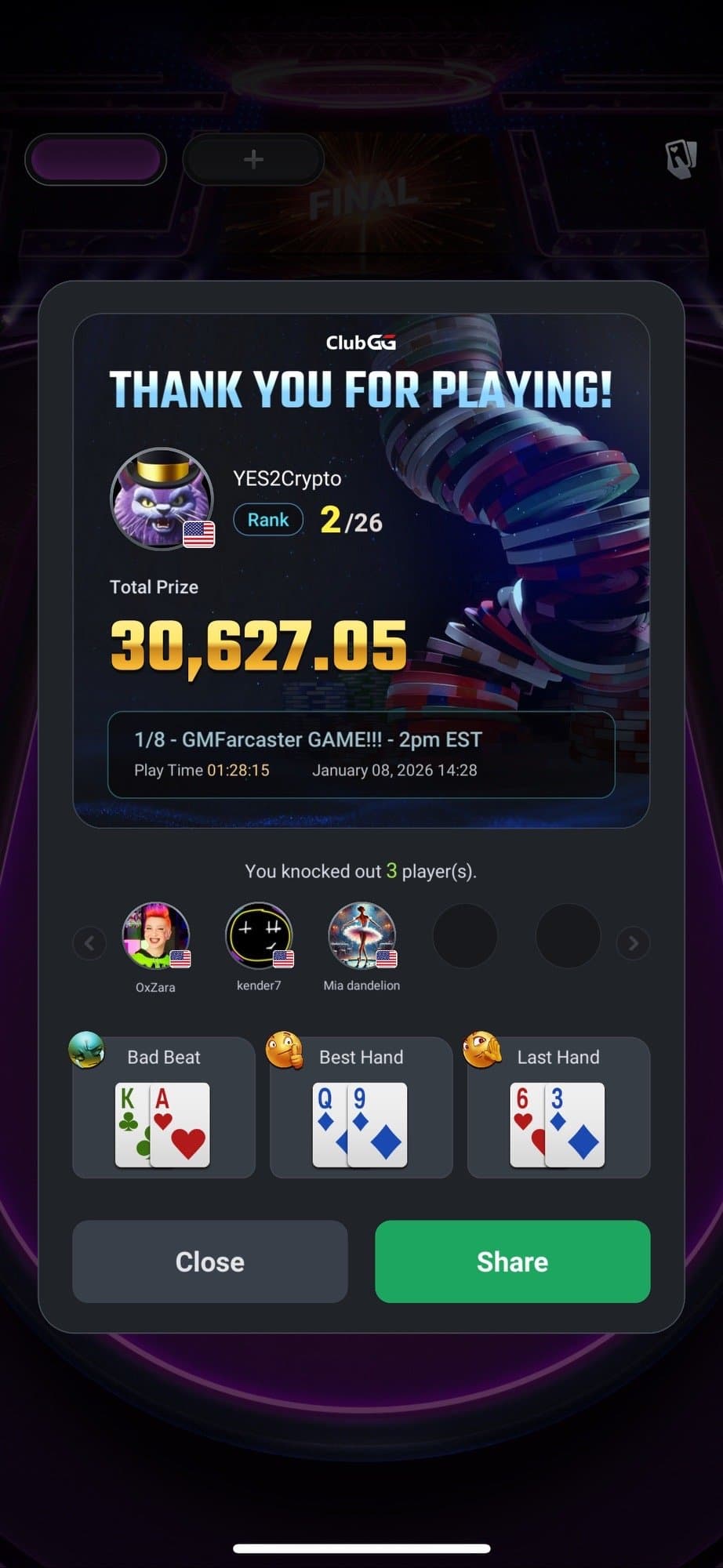
Task: Select the purple table tab
Action: 96,160
